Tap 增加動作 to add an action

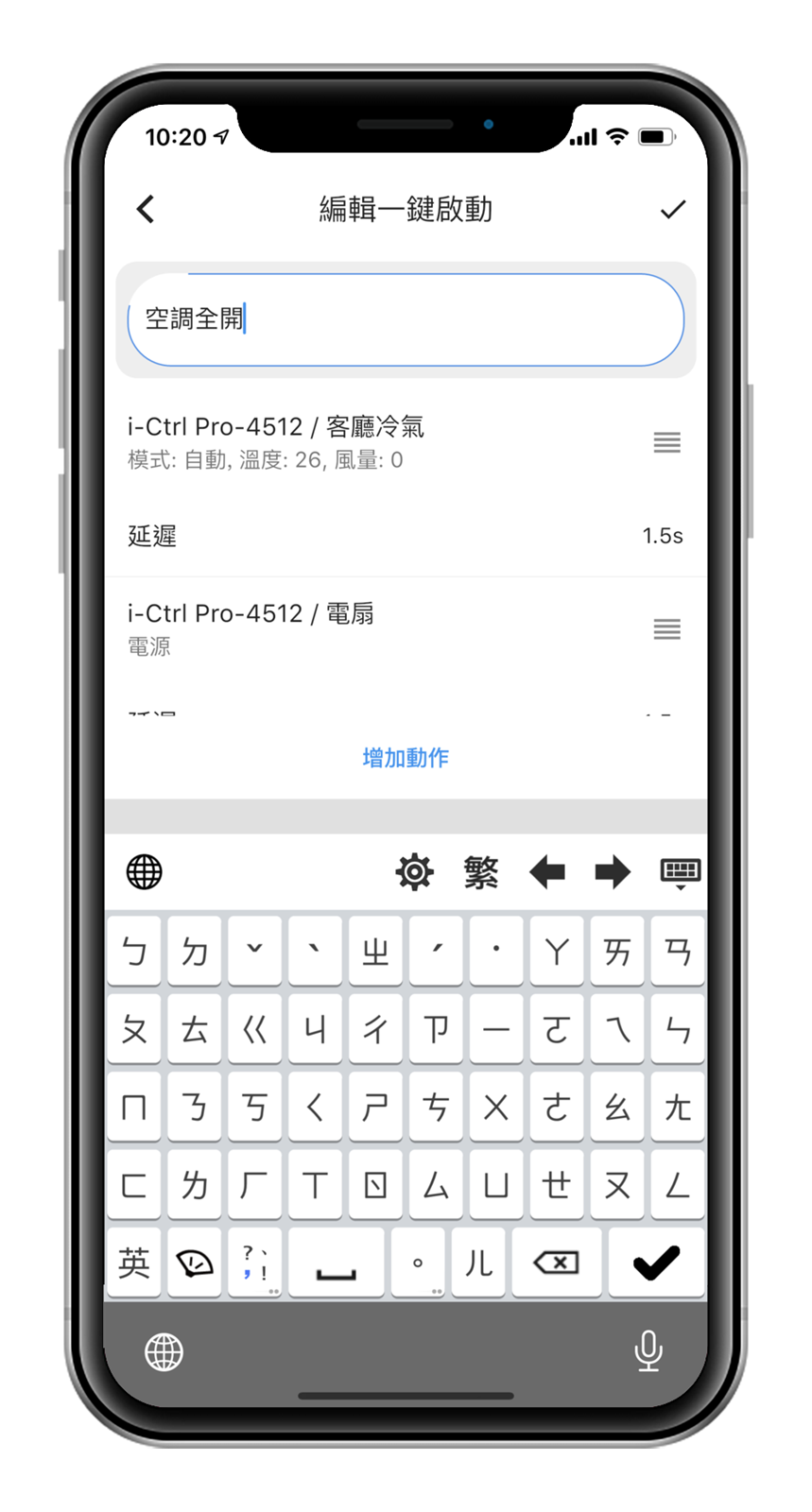[x=406, y=757]
